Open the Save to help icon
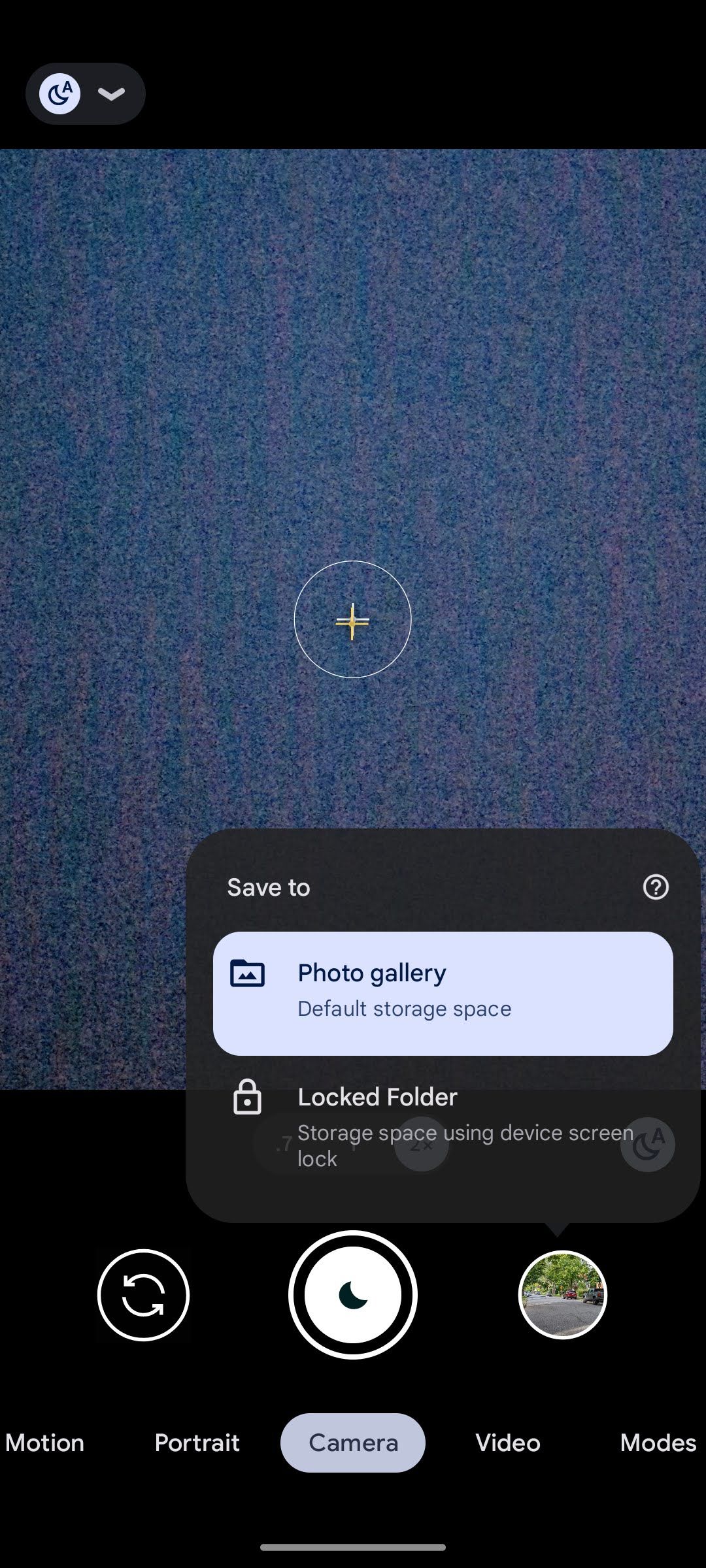Screen dimensions: 706x1568 click(656, 887)
